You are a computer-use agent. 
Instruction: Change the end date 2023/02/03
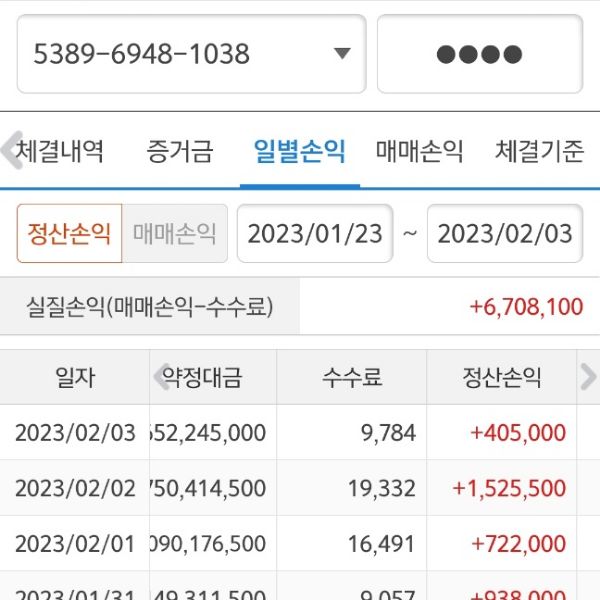point(505,233)
